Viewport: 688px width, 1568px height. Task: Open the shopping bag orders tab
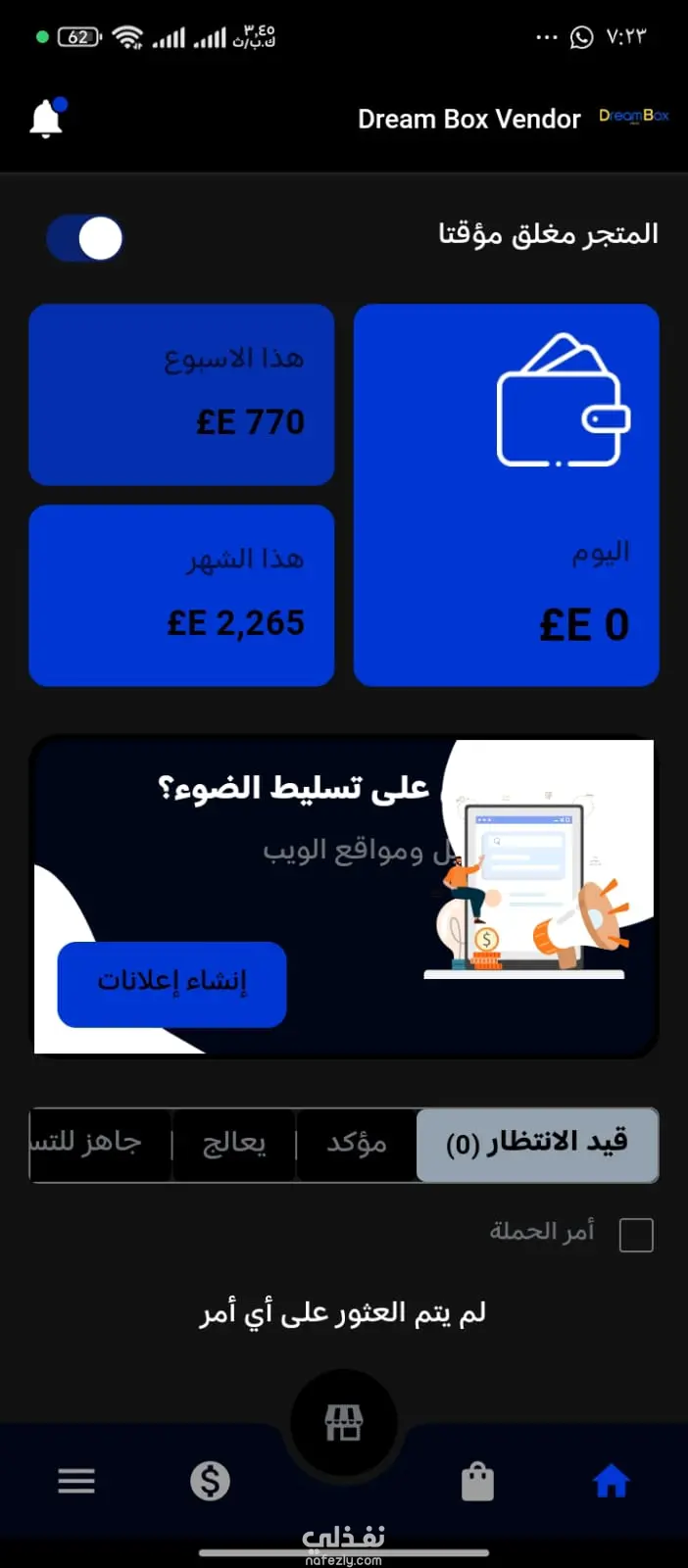coord(477,1481)
